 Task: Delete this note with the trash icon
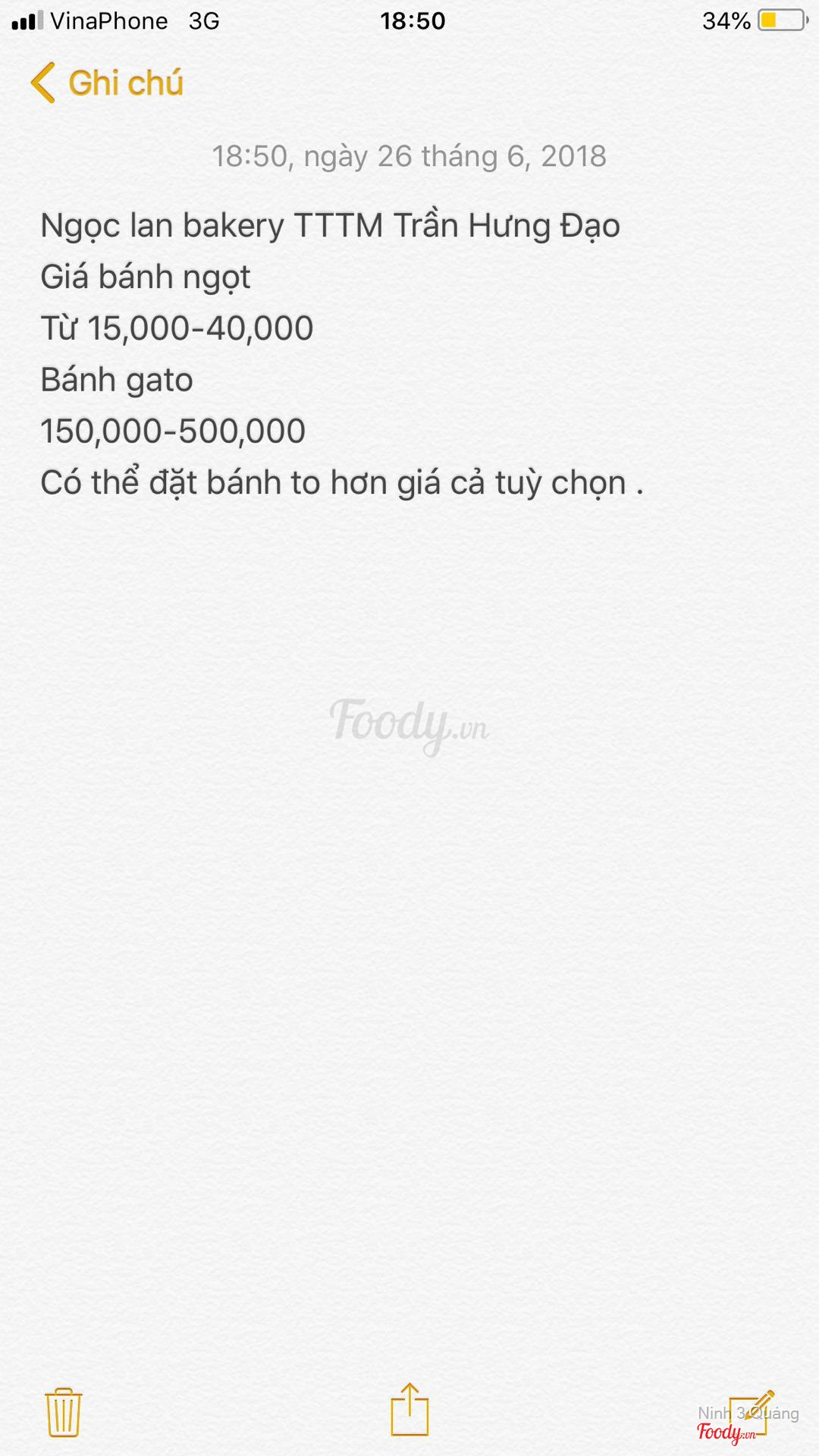[x=64, y=1412]
